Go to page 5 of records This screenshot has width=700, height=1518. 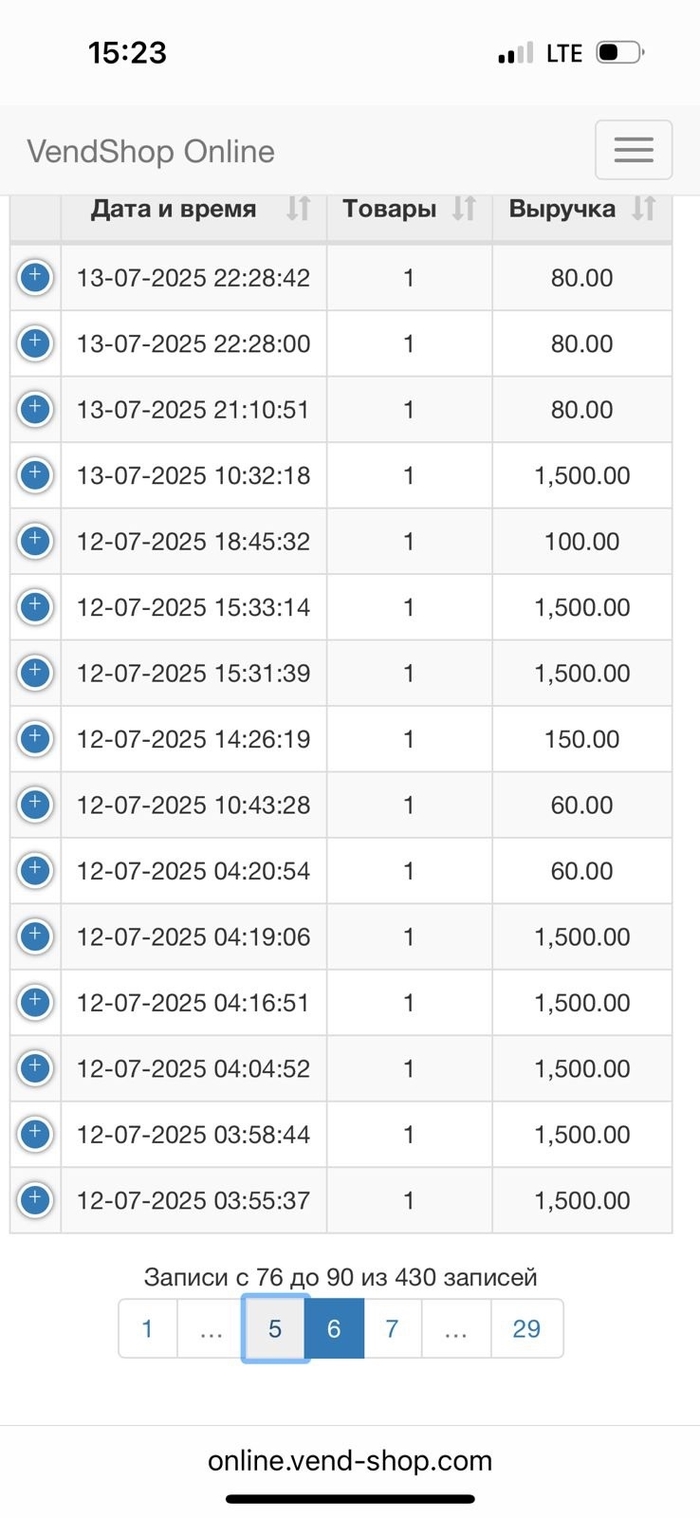pos(275,1328)
